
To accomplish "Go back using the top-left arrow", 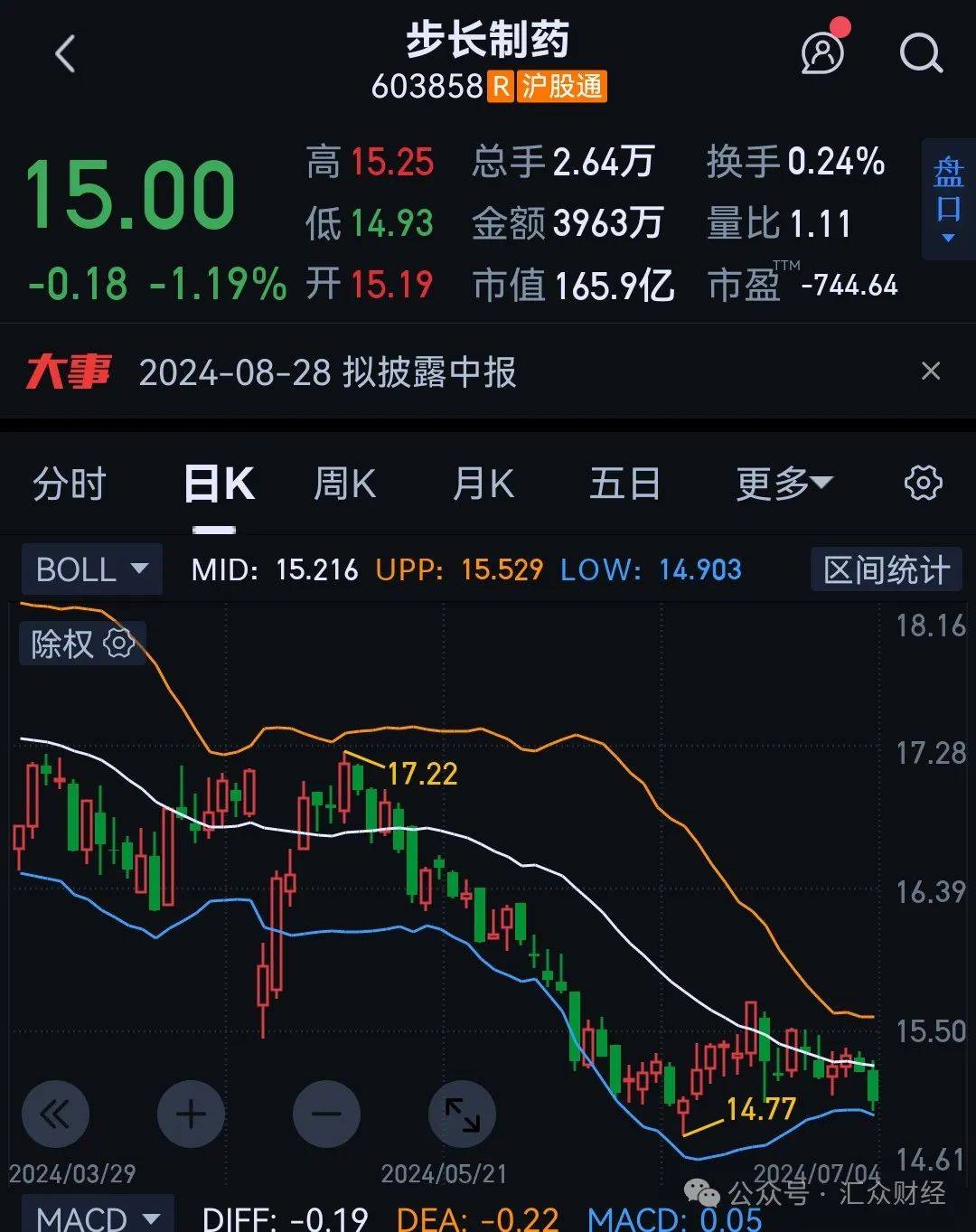I will 65,54.
